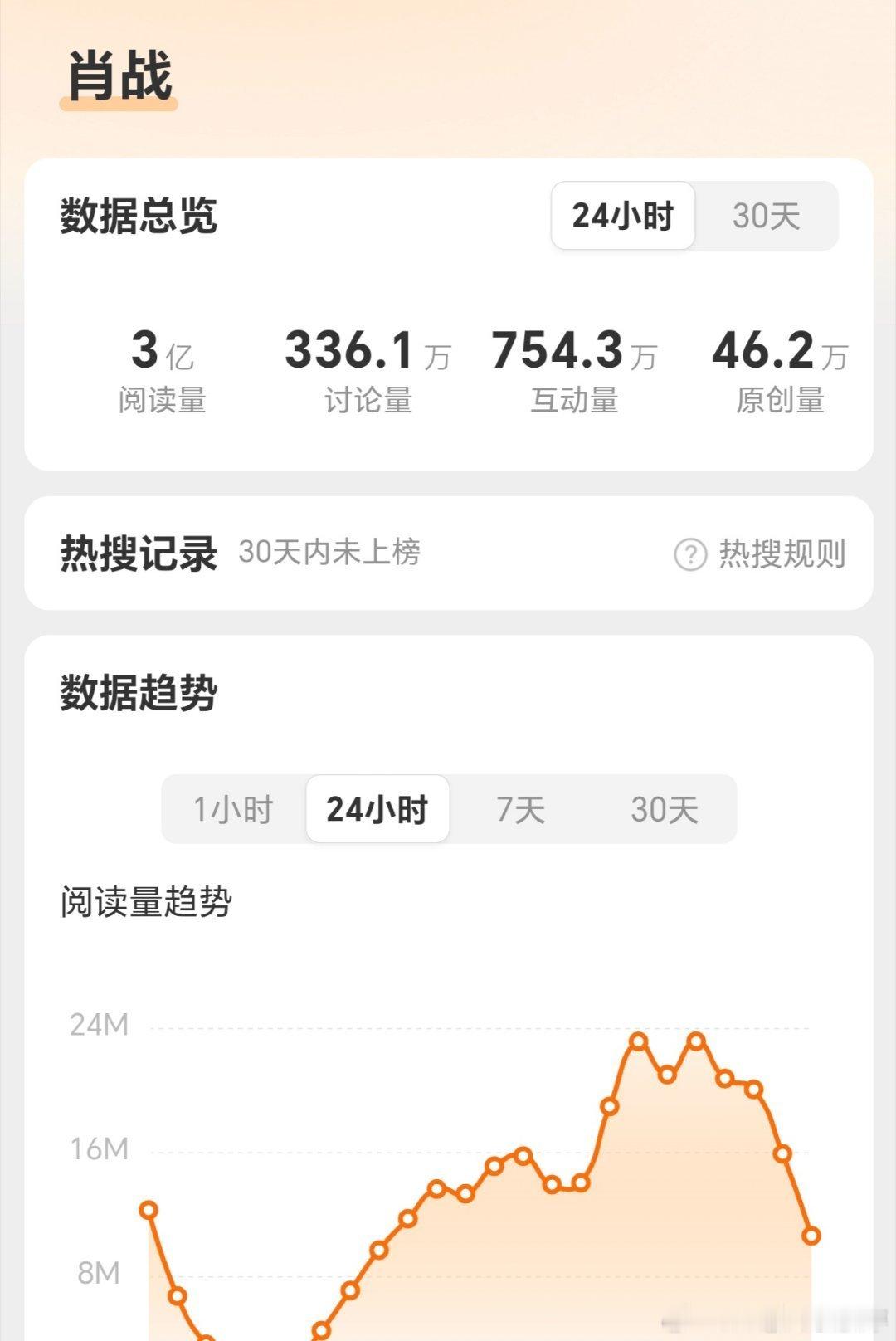Tap the 24M axis label on the chart

point(100,1024)
